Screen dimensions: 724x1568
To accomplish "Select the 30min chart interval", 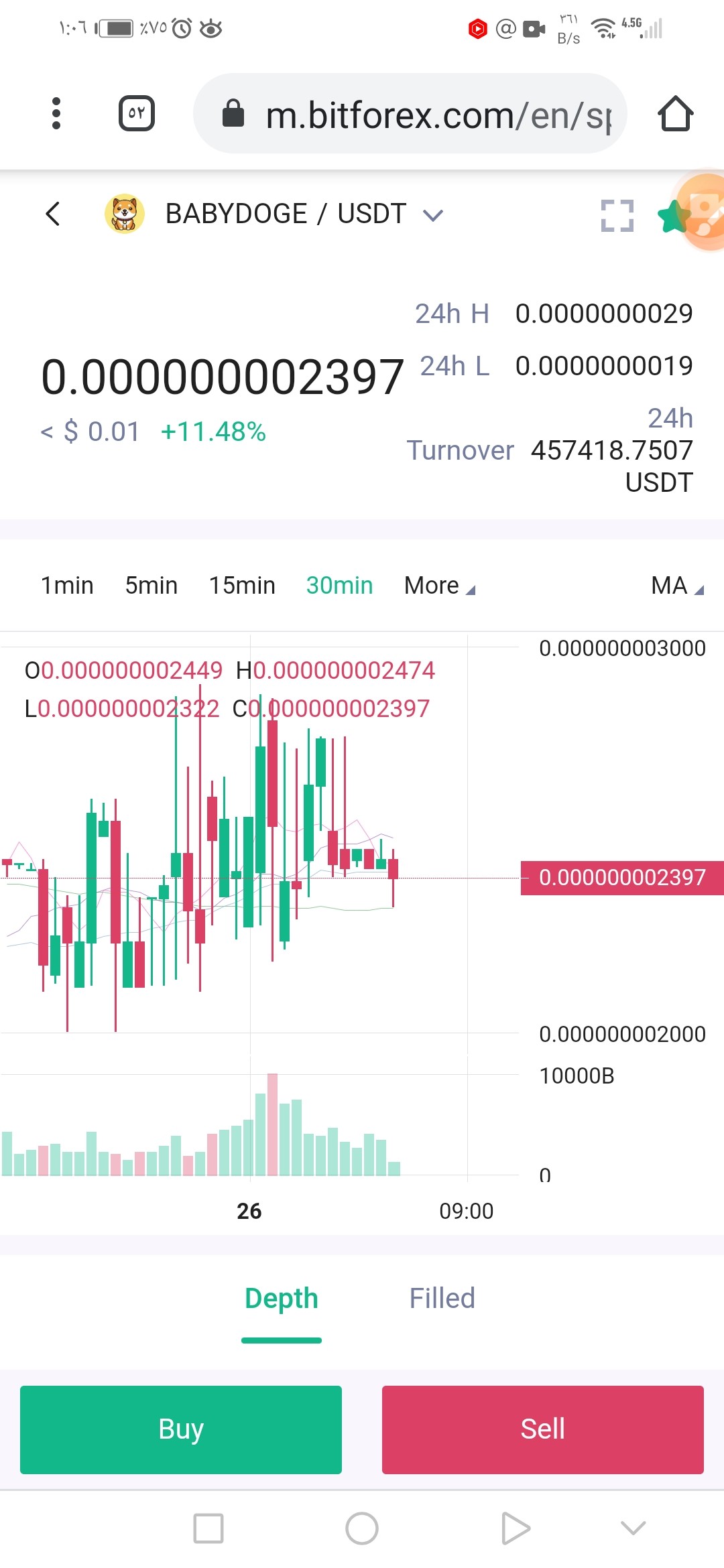I will (x=339, y=586).
